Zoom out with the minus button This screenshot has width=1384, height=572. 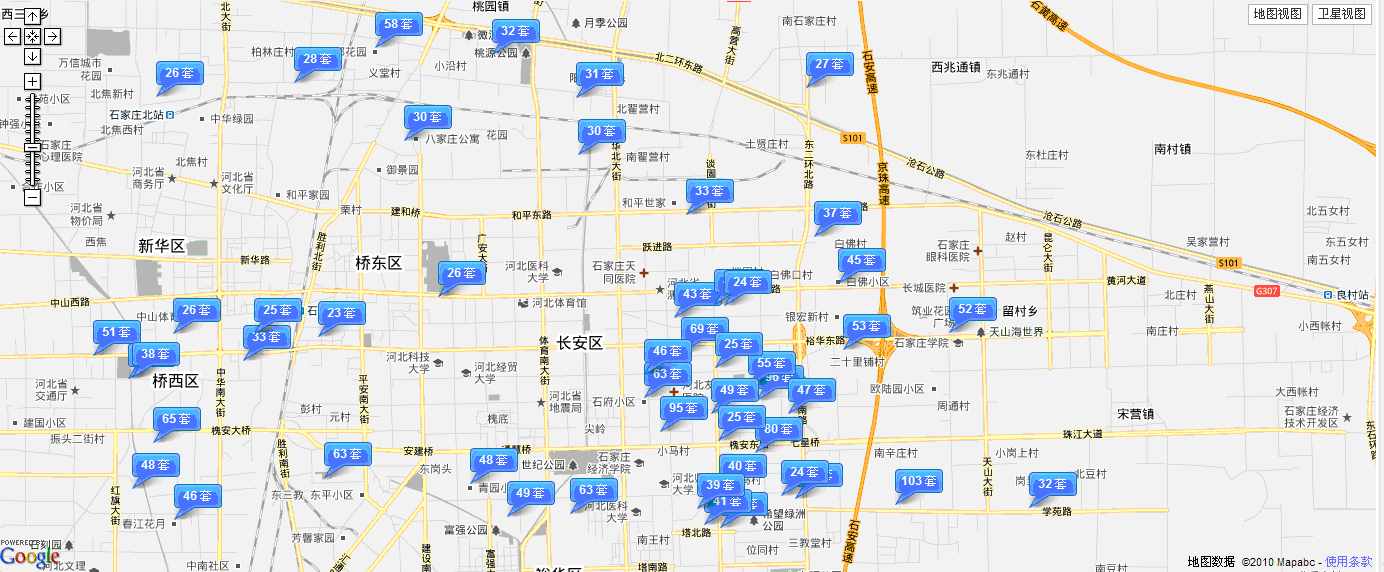pos(32,196)
